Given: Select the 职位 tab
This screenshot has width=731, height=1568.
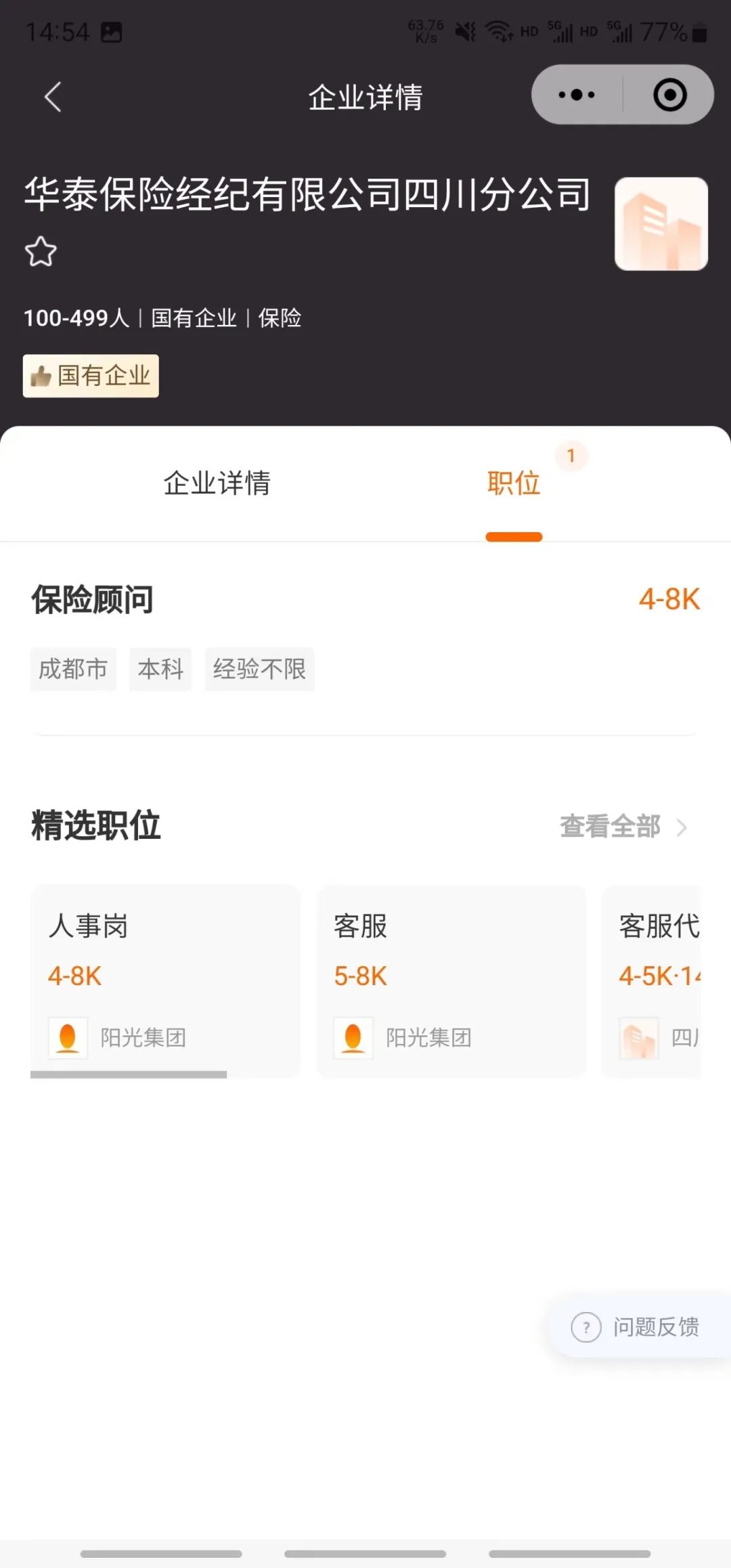Looking at the screenshot, I should pos(514,483).
